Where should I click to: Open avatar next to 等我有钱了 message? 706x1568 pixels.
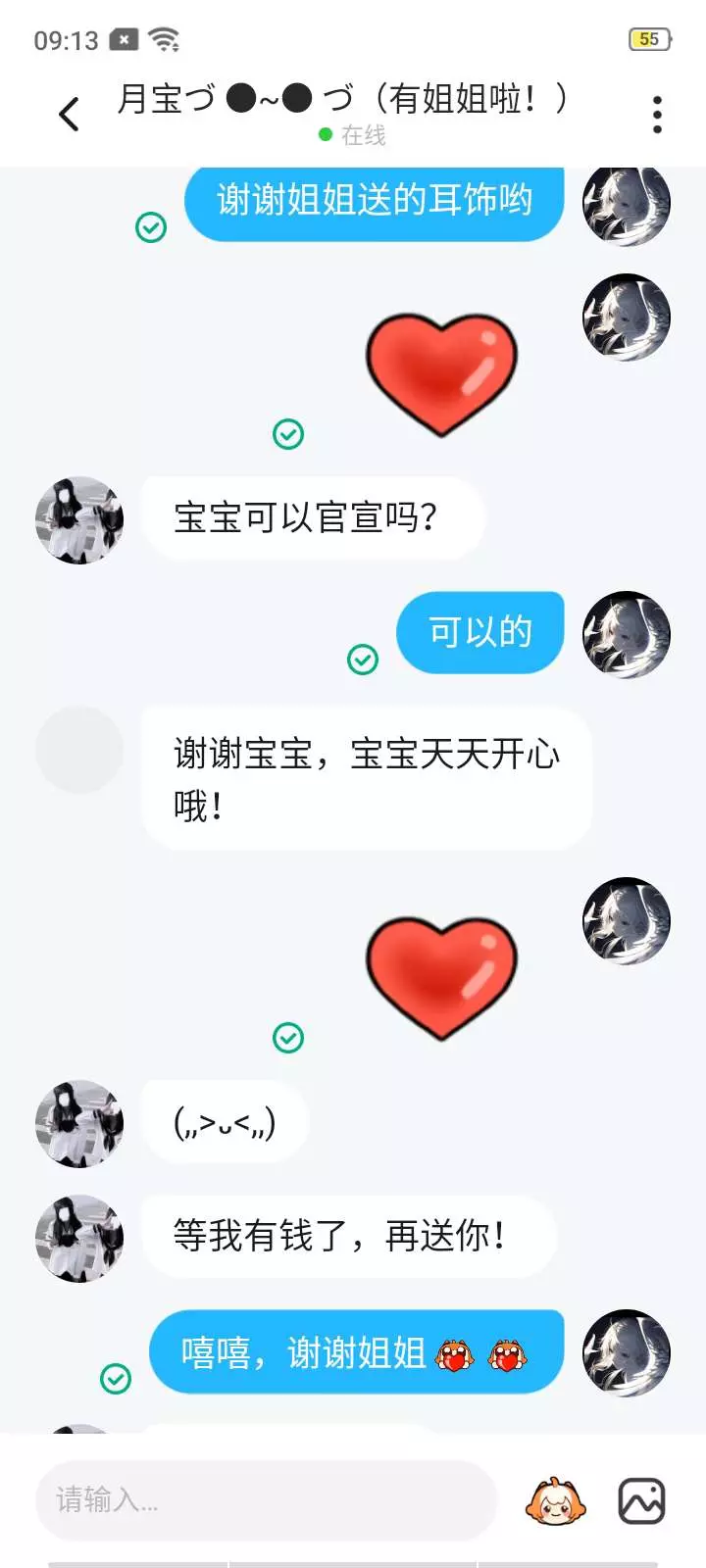[79, 1238]
